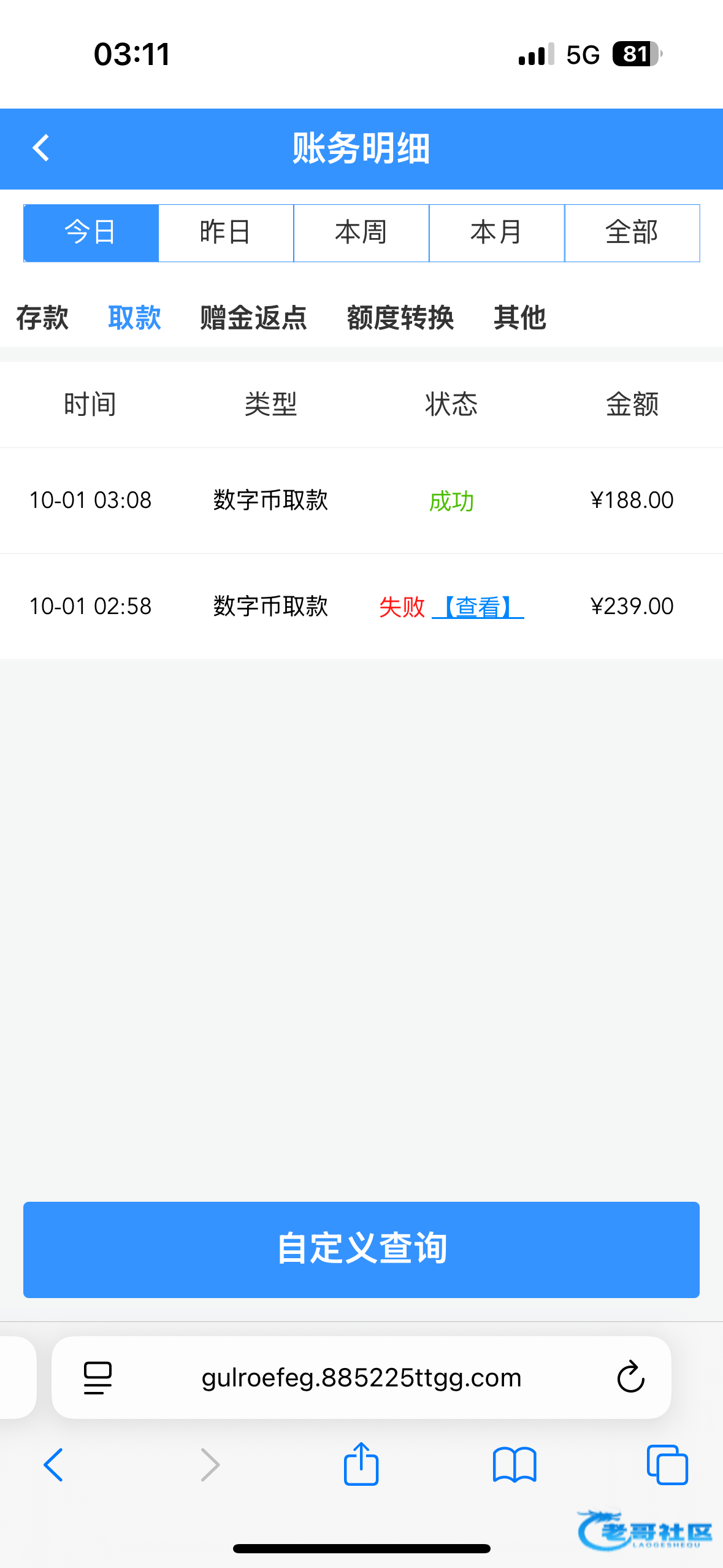Open Safari bookmarks
Image resolution: width=723 pixels, height=1568 pixels.
[x=515, y=1464]
